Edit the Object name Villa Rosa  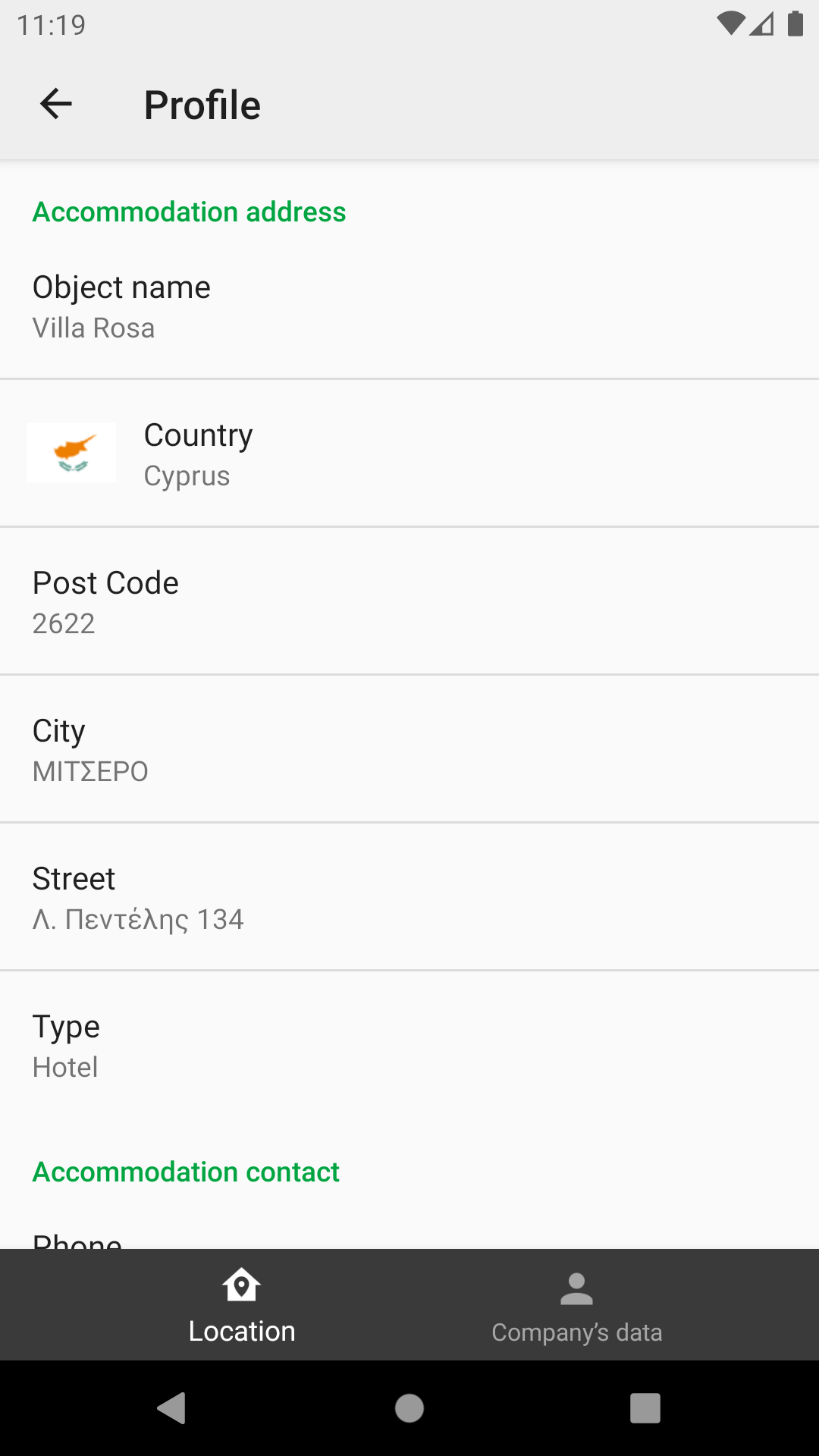pos(409,306)
